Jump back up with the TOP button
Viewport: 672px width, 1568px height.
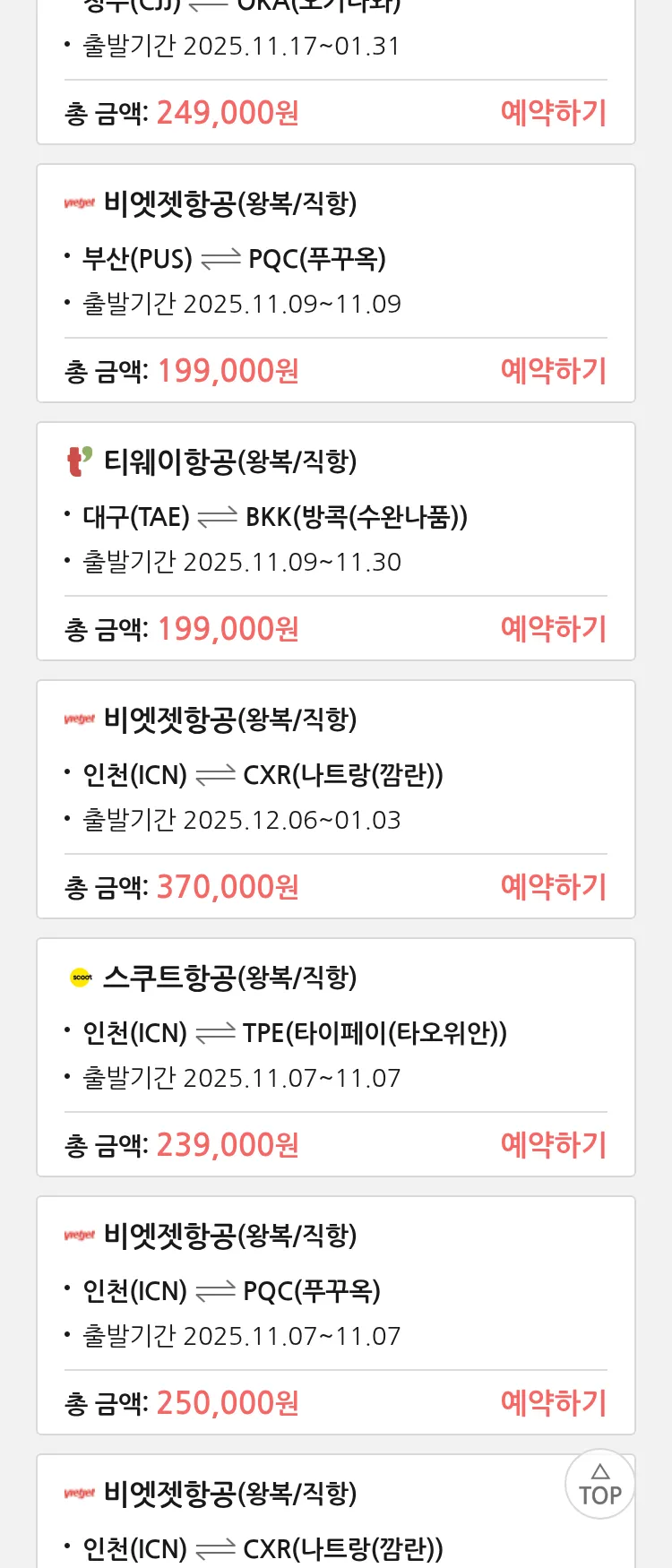pos(599,1485)
